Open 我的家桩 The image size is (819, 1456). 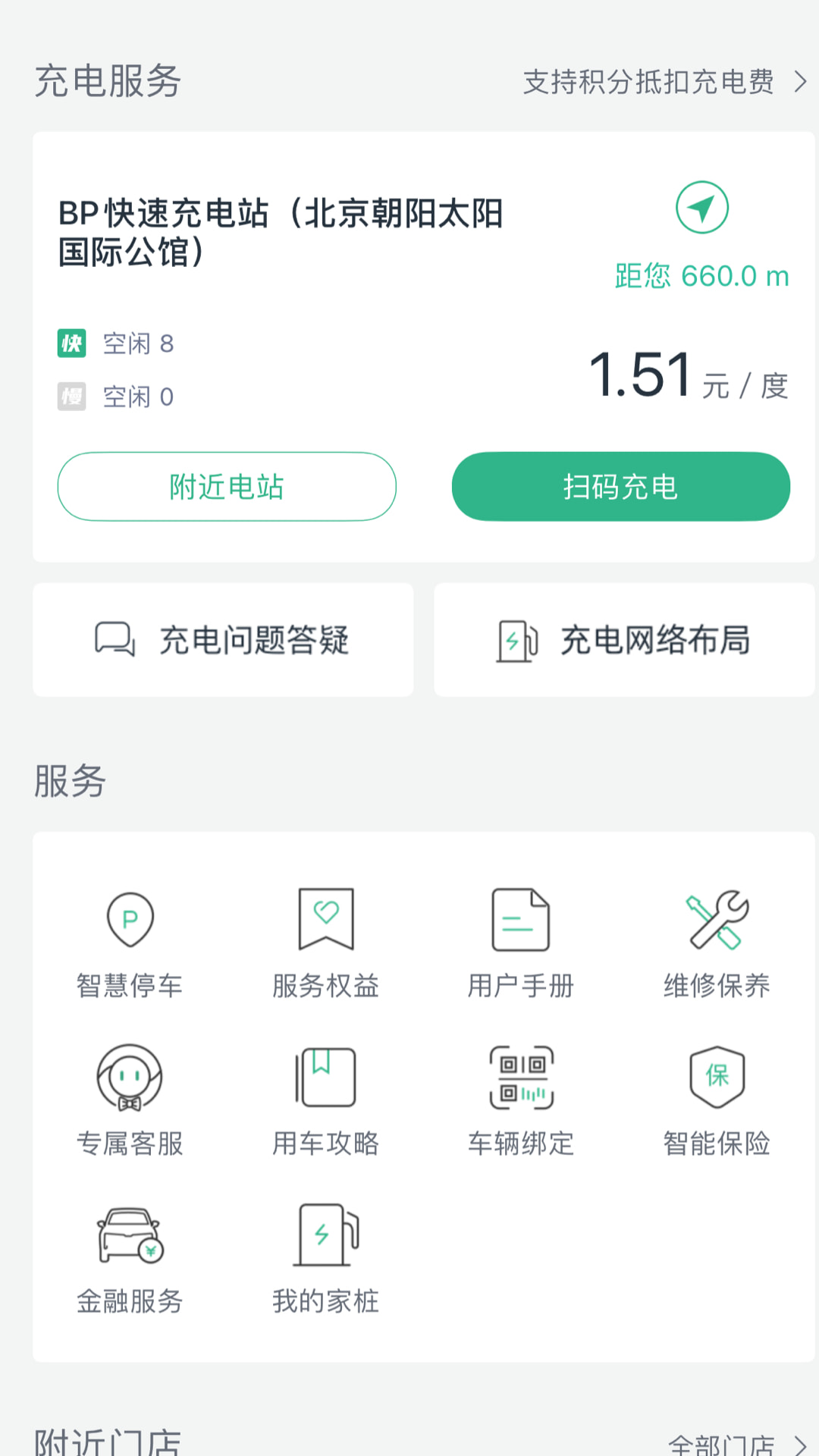pos(325,1259)
